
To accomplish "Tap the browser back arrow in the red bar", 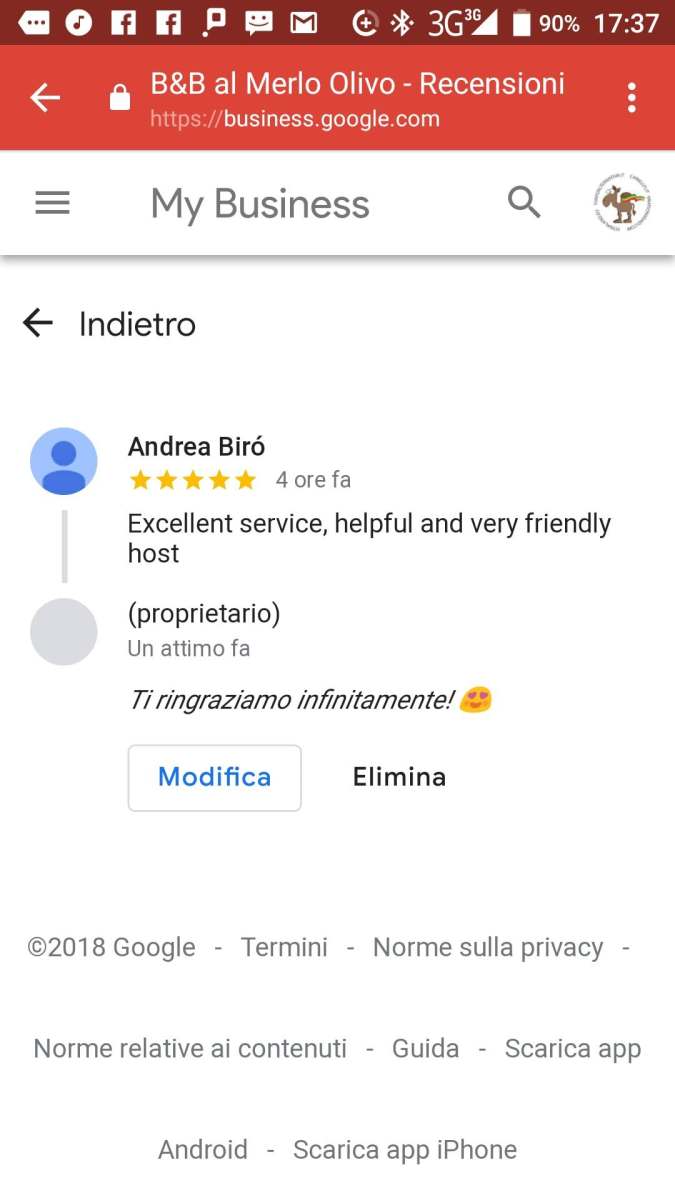I will tap(45, 98).
